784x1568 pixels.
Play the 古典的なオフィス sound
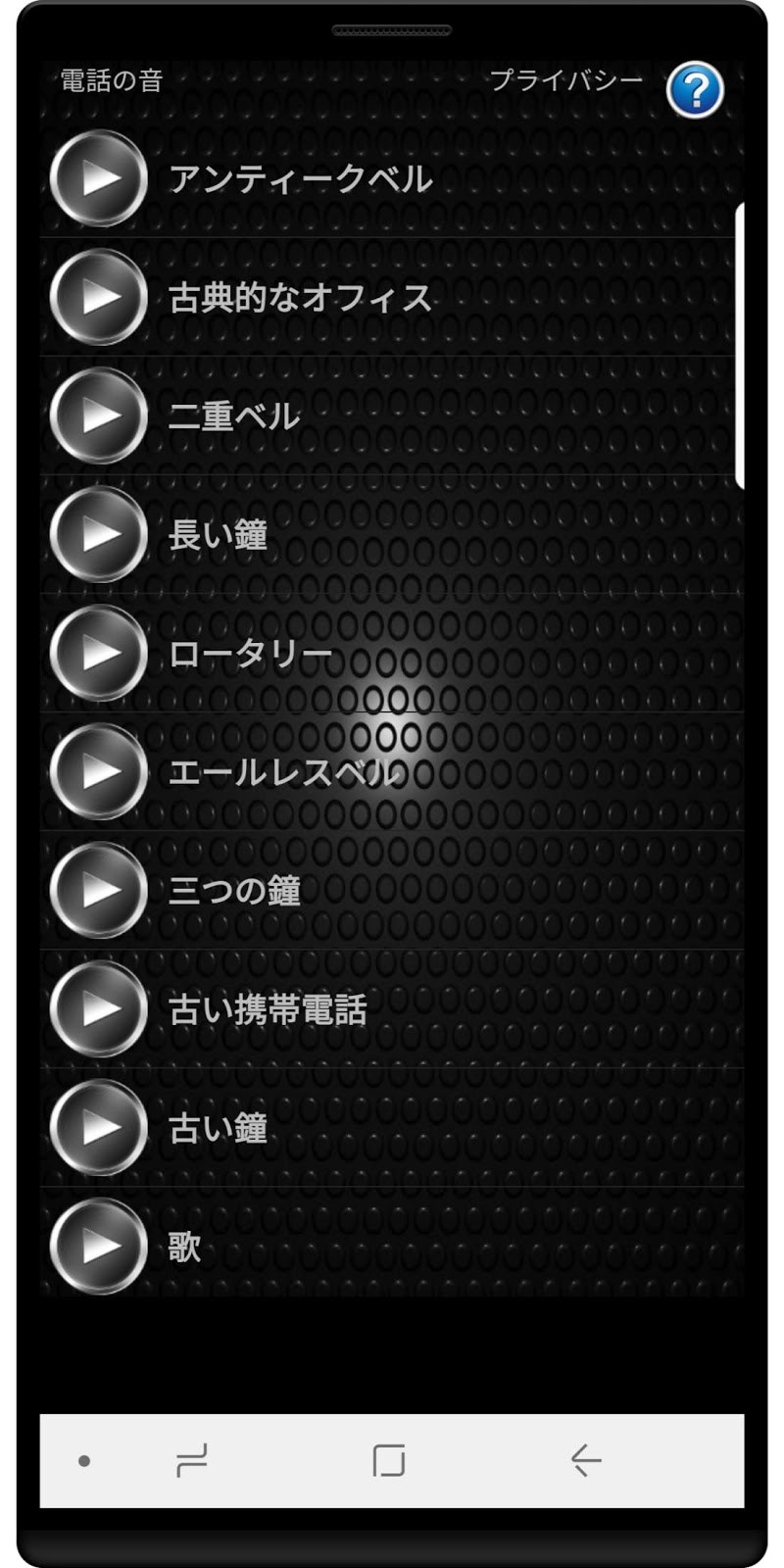99,297
